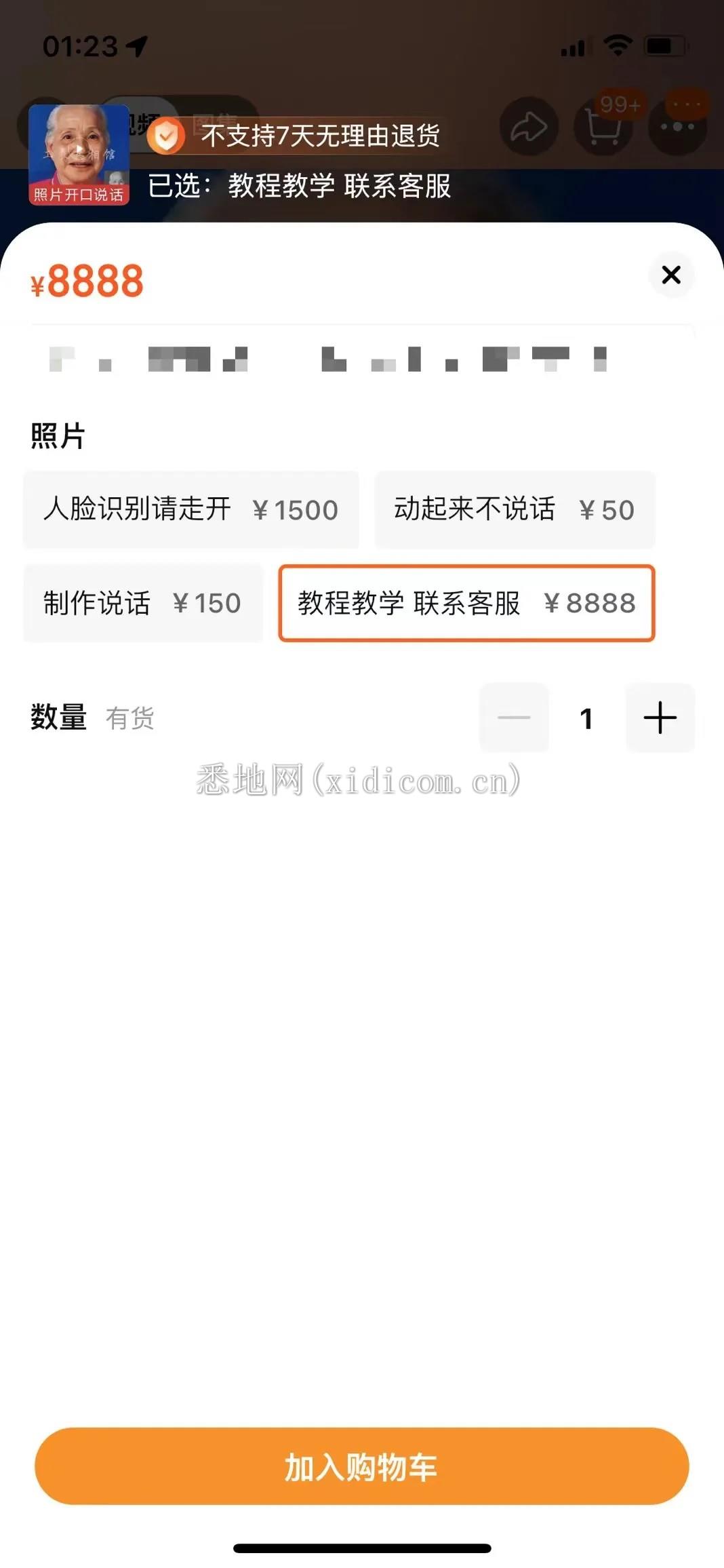Select the 制作说话 ¥150 option

point(143,604)
